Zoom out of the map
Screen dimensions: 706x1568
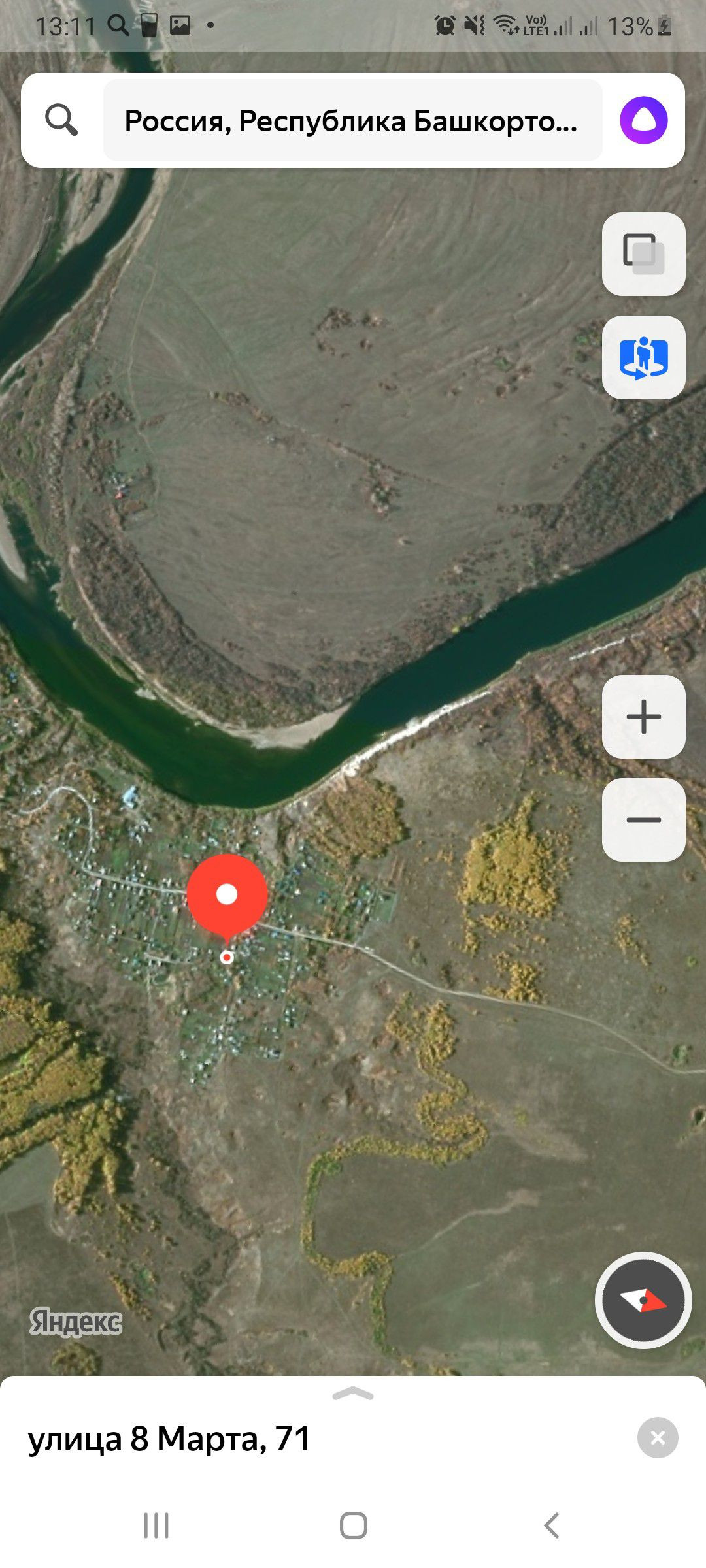pos(643,820)
